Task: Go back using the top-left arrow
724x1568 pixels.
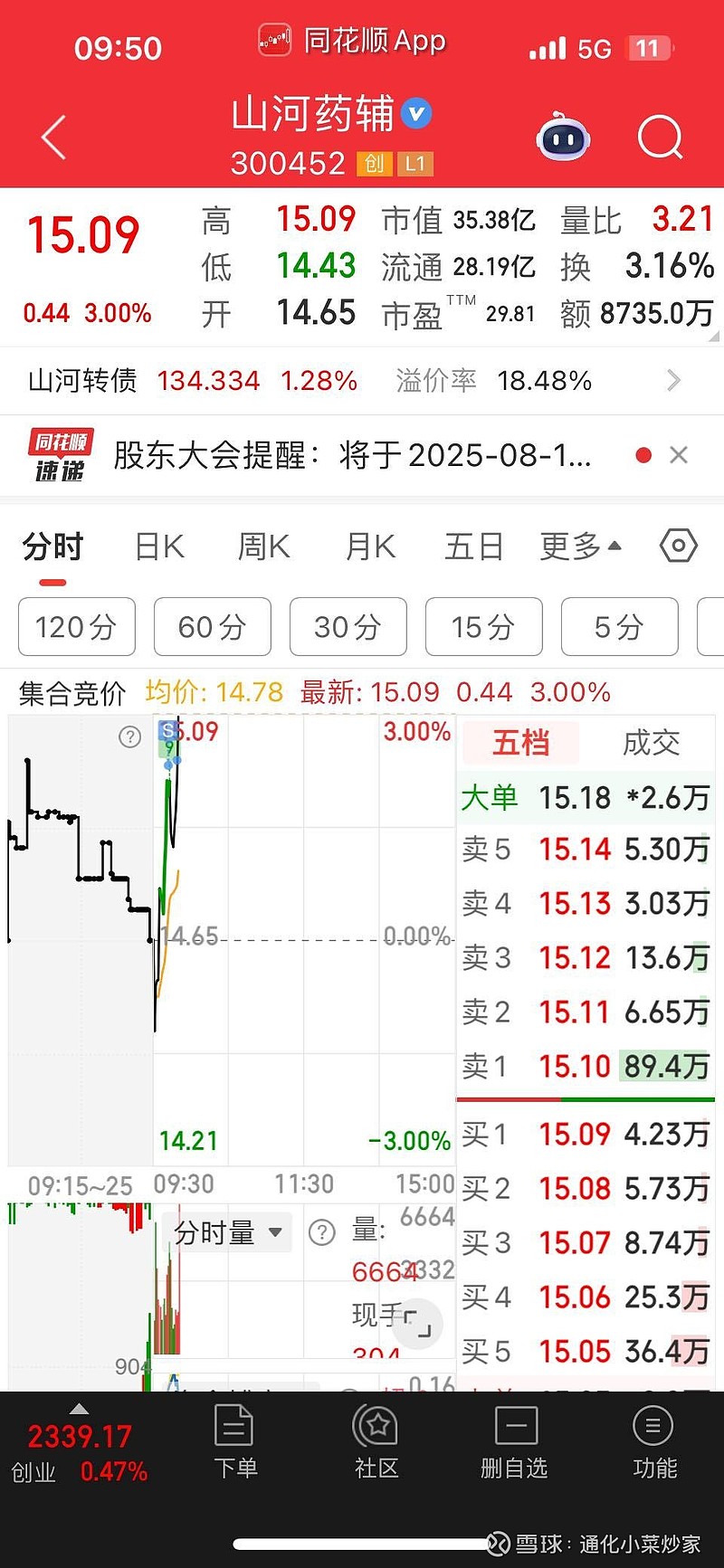Action: pyautogui.click(x=54, y=138)
